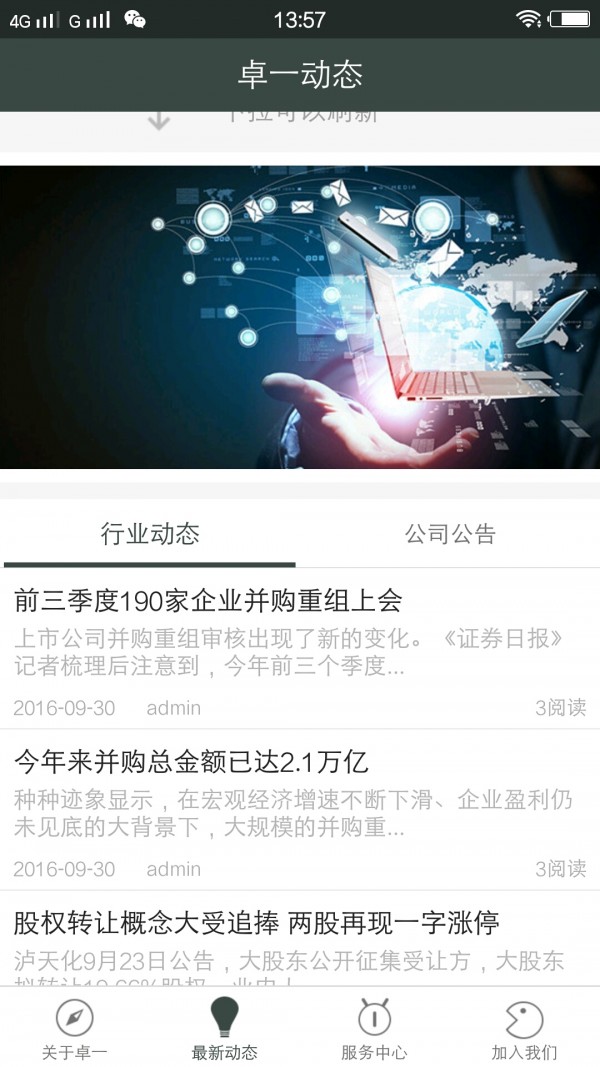This screenshot has height=1067, width=600.
Task: Select the 行业动态 tab
Action: tap(150, 534)
